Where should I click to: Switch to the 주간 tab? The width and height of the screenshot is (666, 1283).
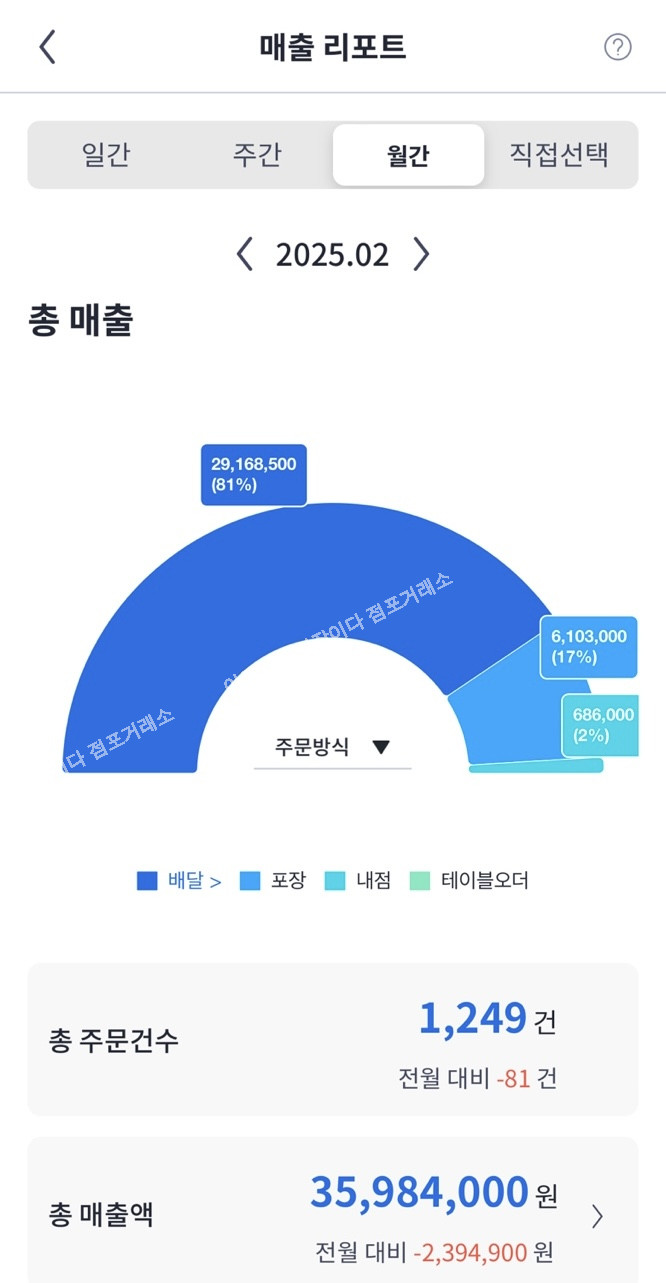pyautogui.click(x=257, y=155)
